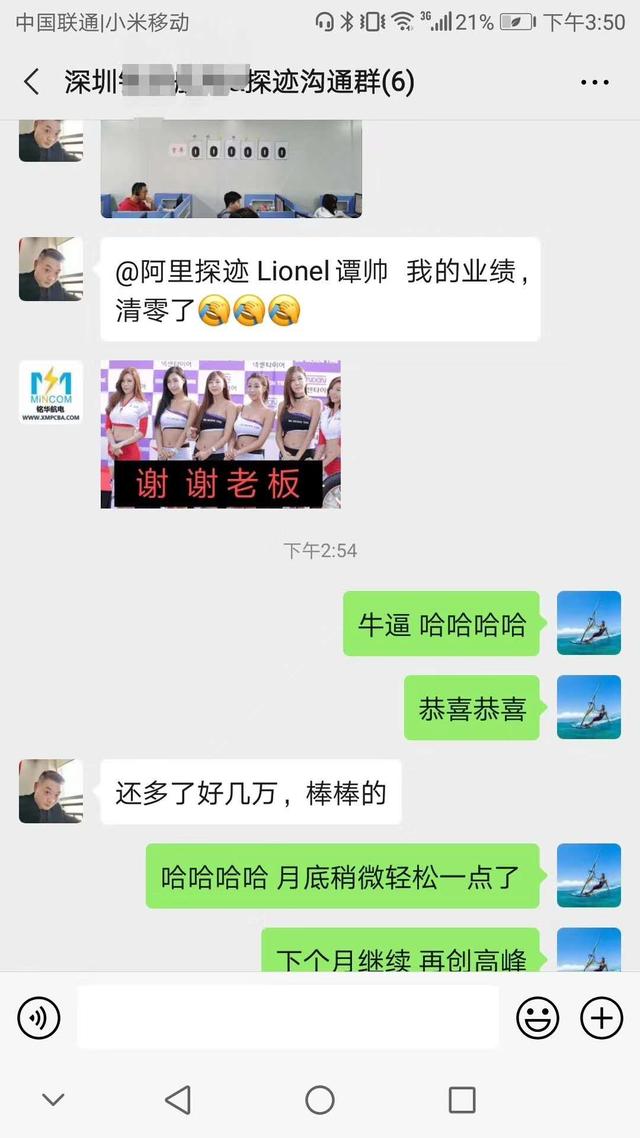Open the MINCOM avatar profile

point(51,392)
